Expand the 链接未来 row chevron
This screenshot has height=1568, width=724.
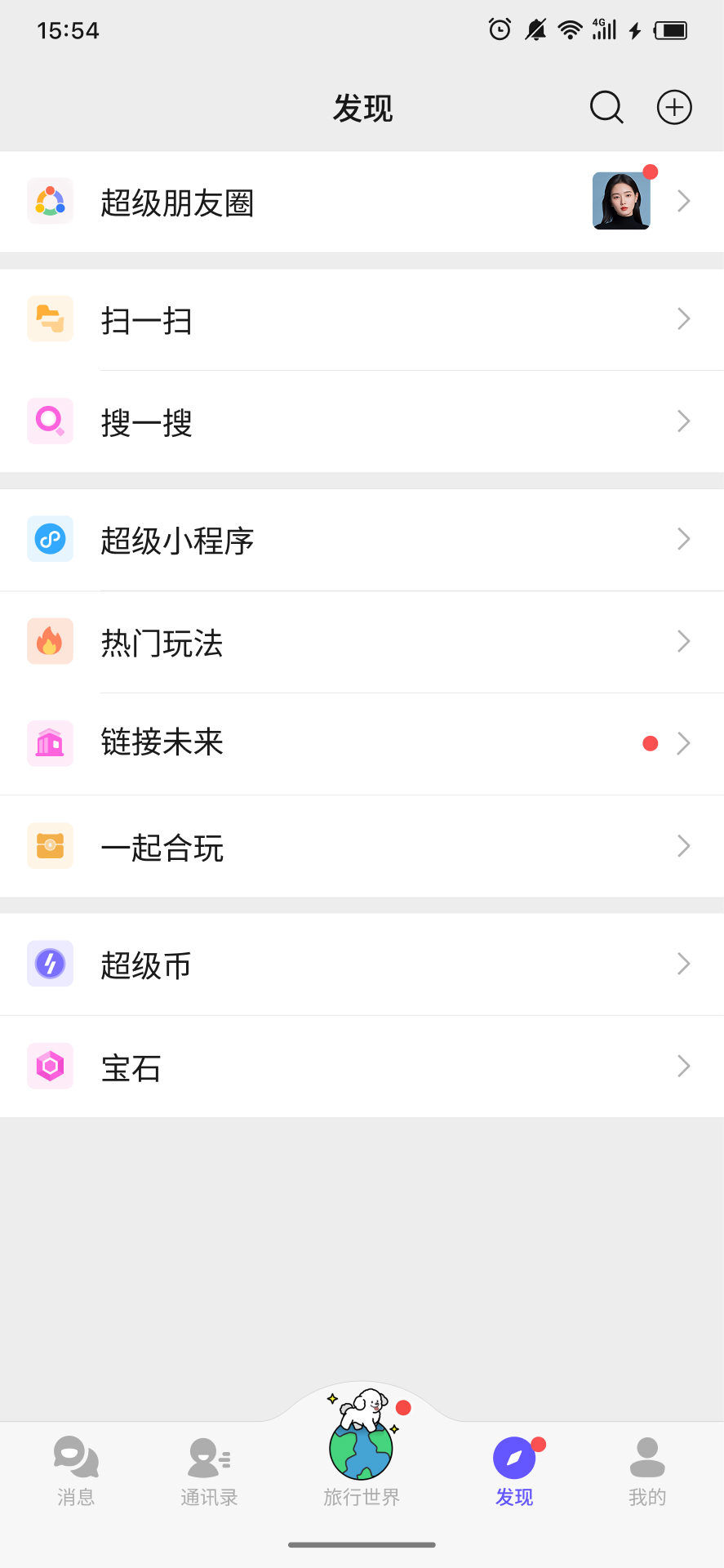(683, 743)
